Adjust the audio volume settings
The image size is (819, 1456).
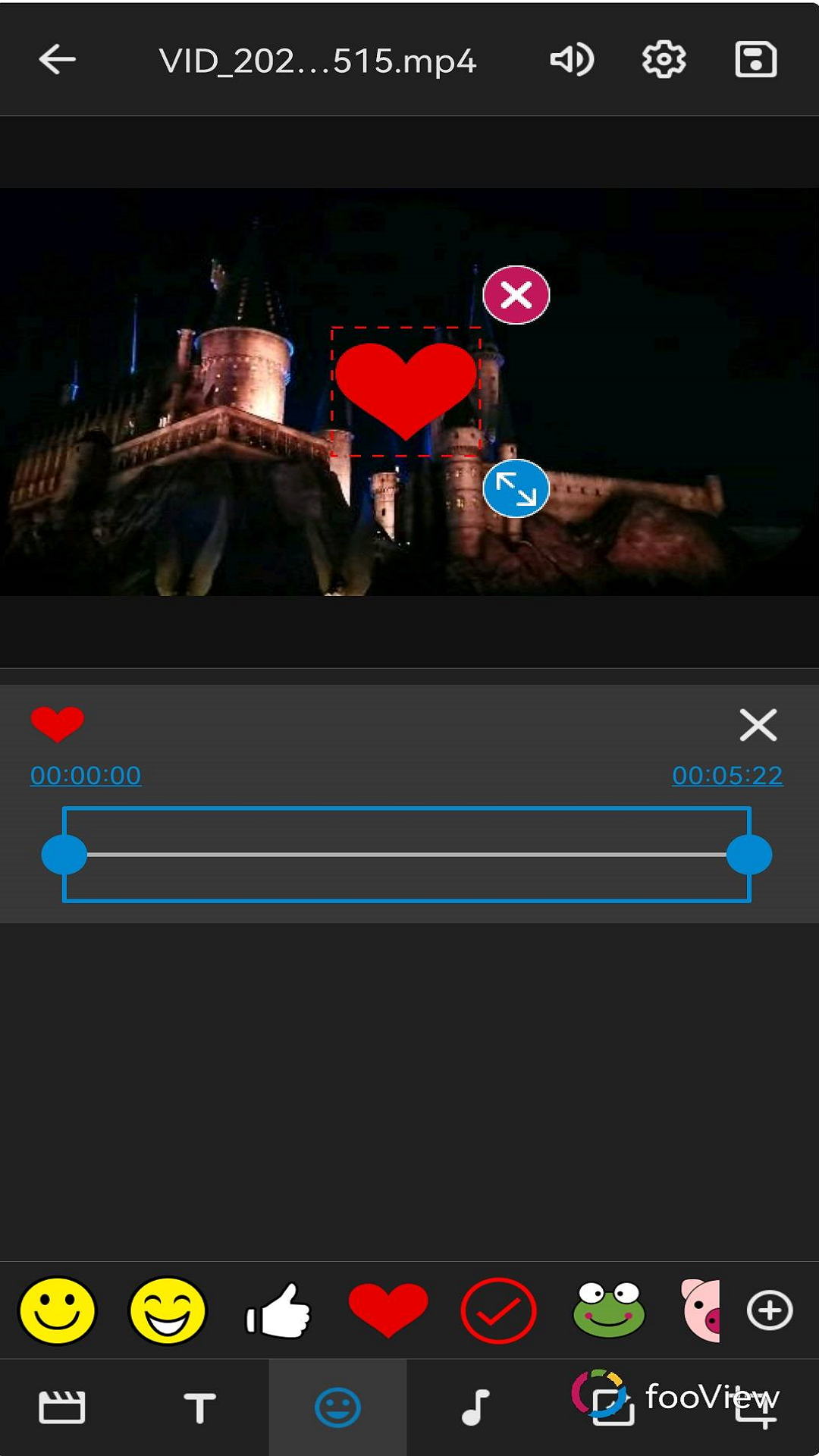click(572, 59)
